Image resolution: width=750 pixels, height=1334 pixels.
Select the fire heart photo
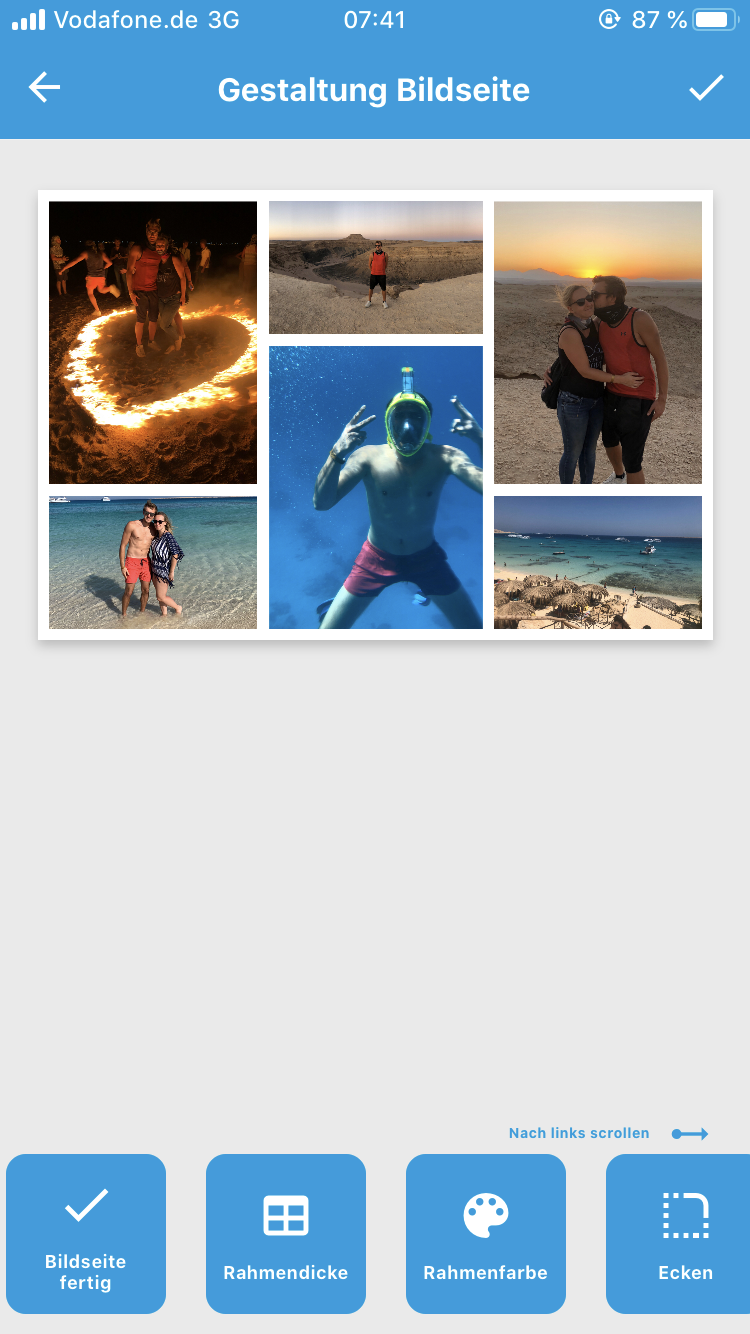pyautogui.click(x=153, y=342)
